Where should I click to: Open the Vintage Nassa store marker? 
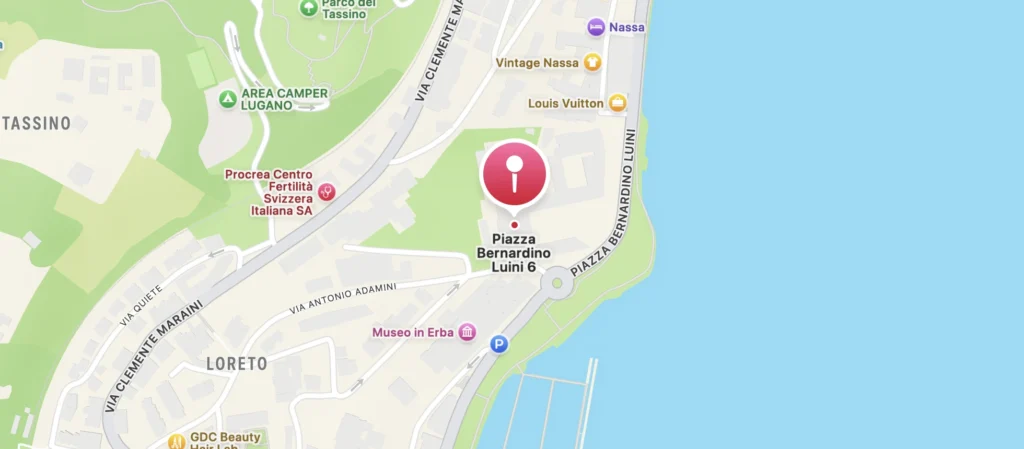(x=592, y=62)
